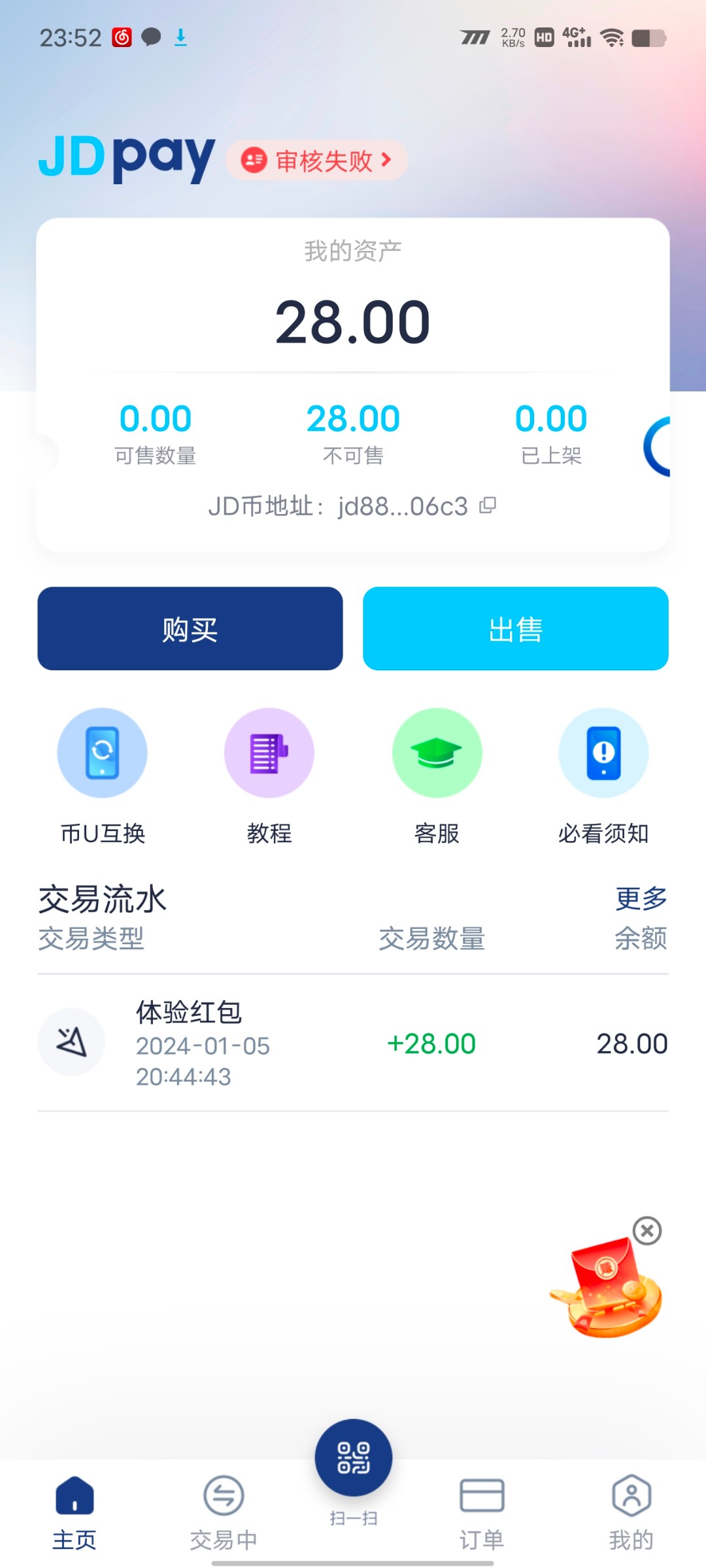The width and height of the screenshot is (706, 1568).
Task: Open the 扫一扫 QR scanner
Action: [x=354, y=1458]
